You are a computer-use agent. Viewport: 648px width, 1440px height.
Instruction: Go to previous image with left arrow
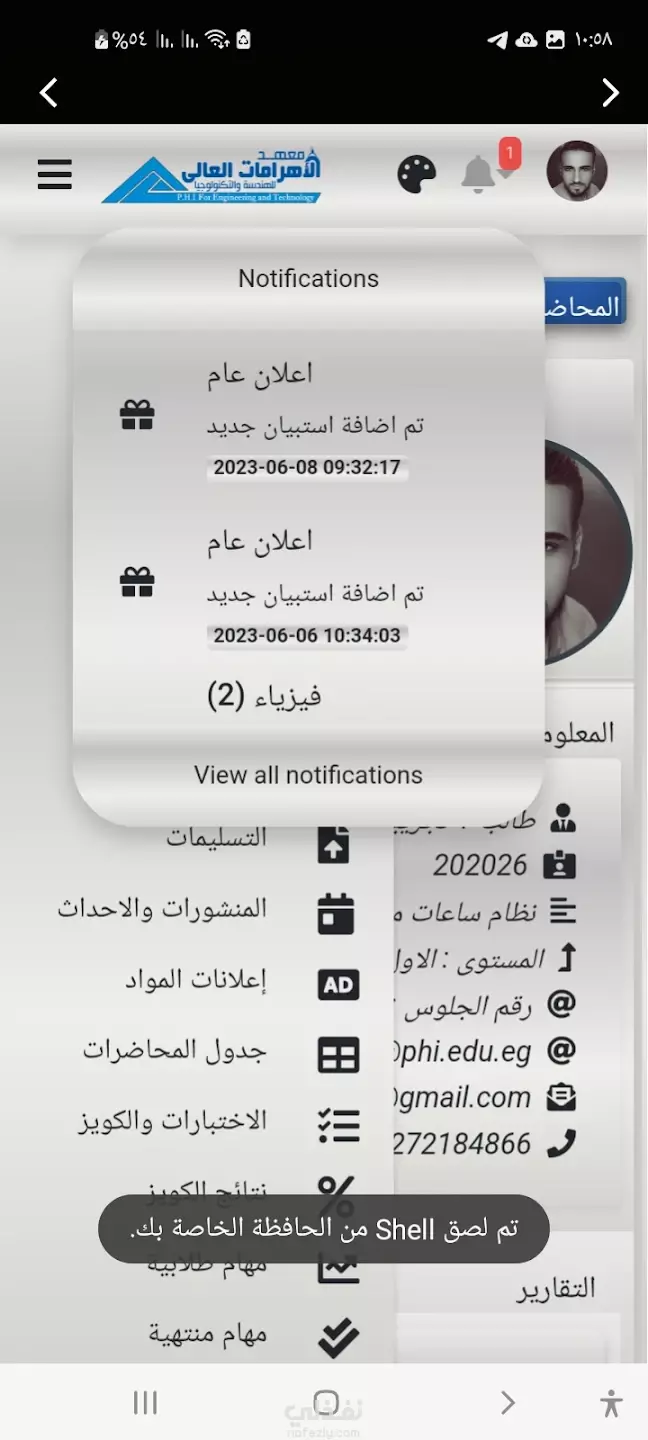[48, 93]
